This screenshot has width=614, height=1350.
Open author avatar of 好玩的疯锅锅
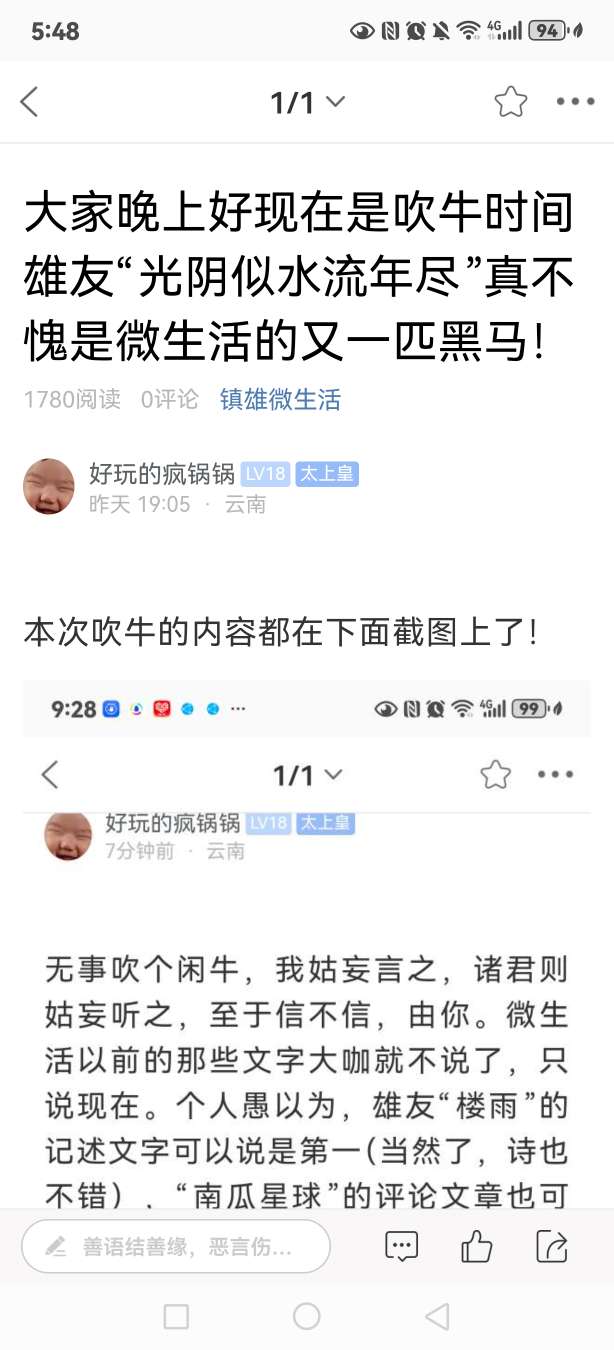(x=49, y=487)
